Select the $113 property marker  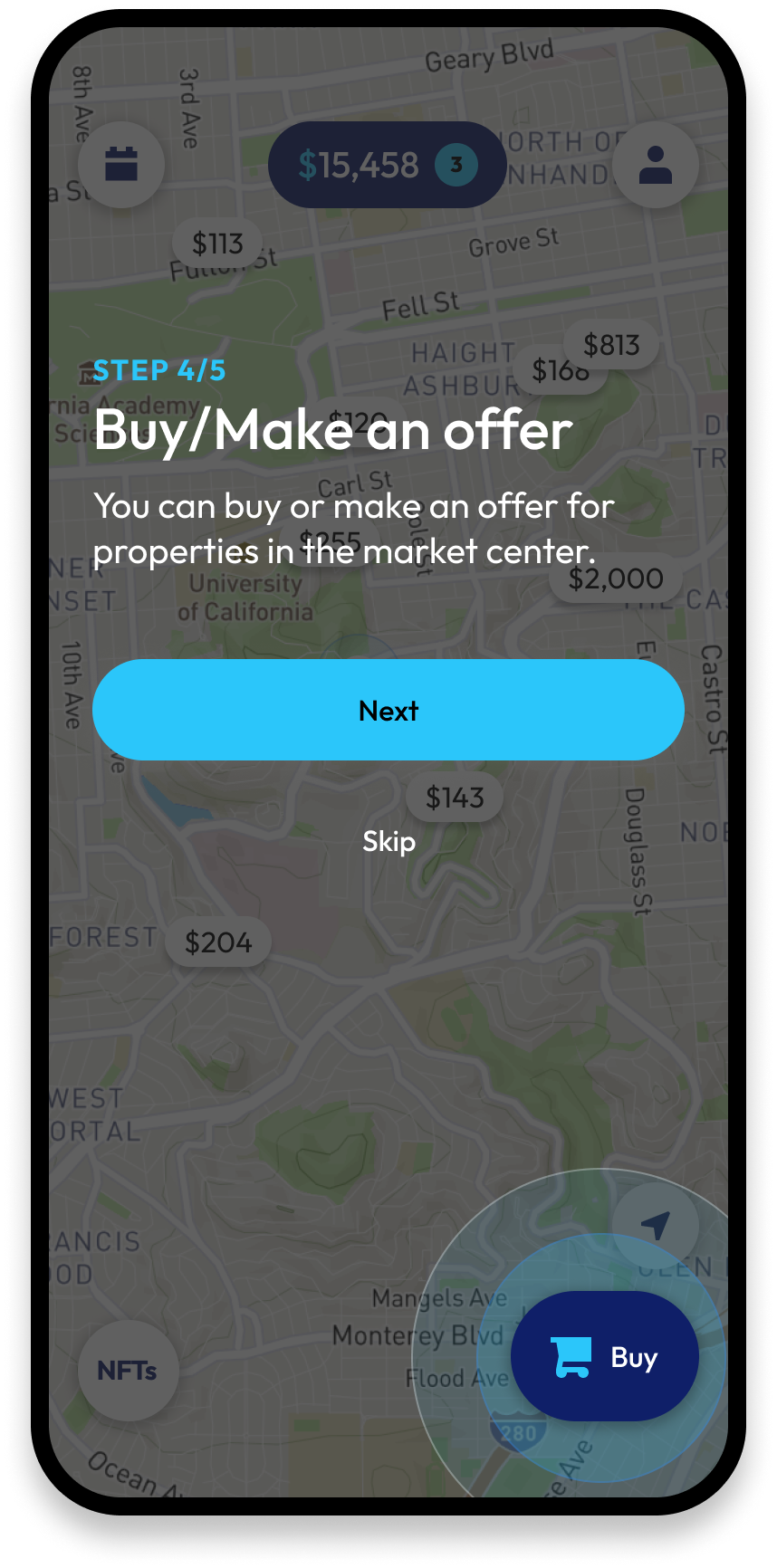tap(217, 244)
